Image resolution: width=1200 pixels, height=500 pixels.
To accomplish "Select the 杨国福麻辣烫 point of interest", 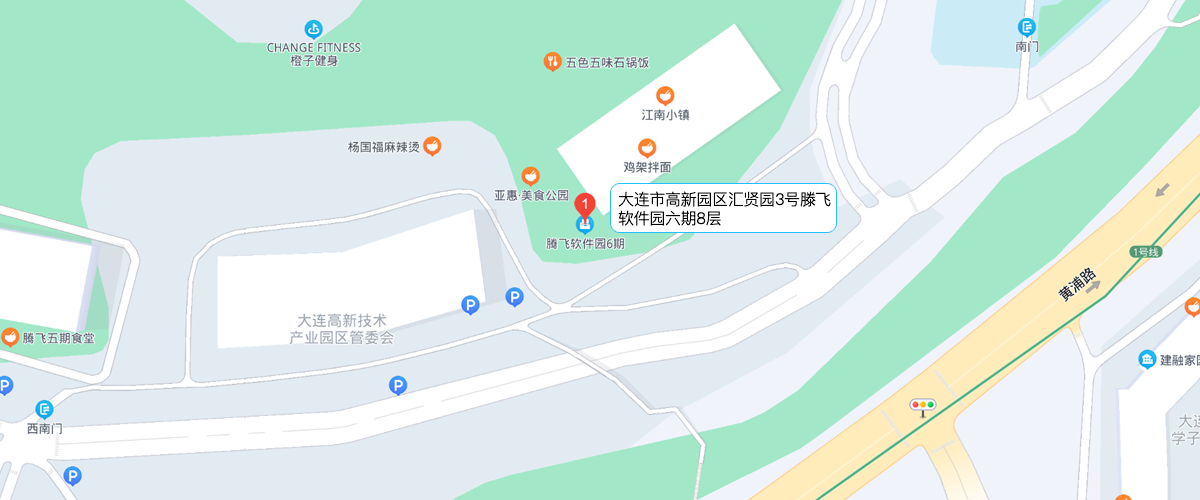I will (432, 147).
